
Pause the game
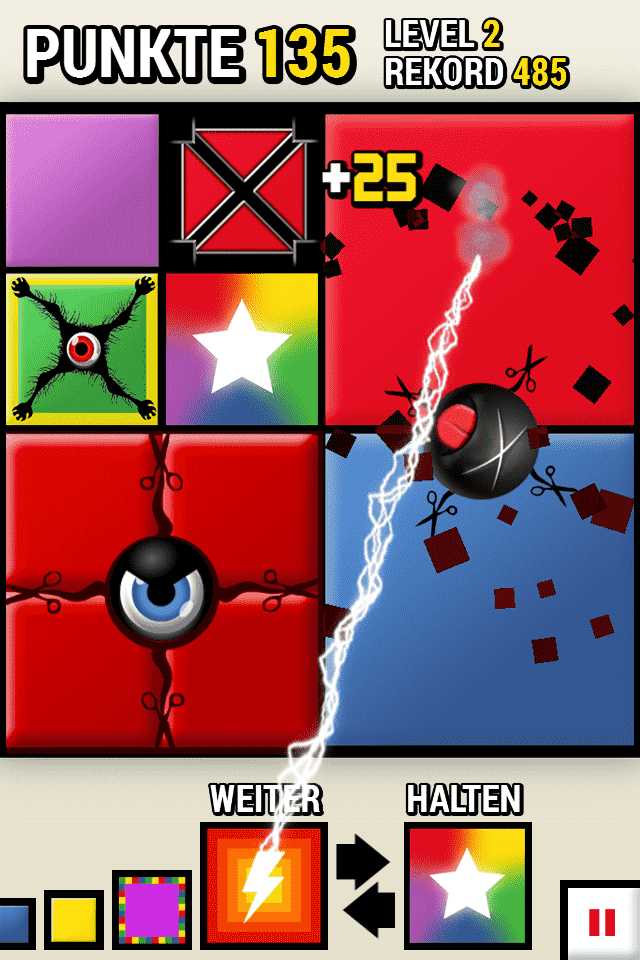601,921
